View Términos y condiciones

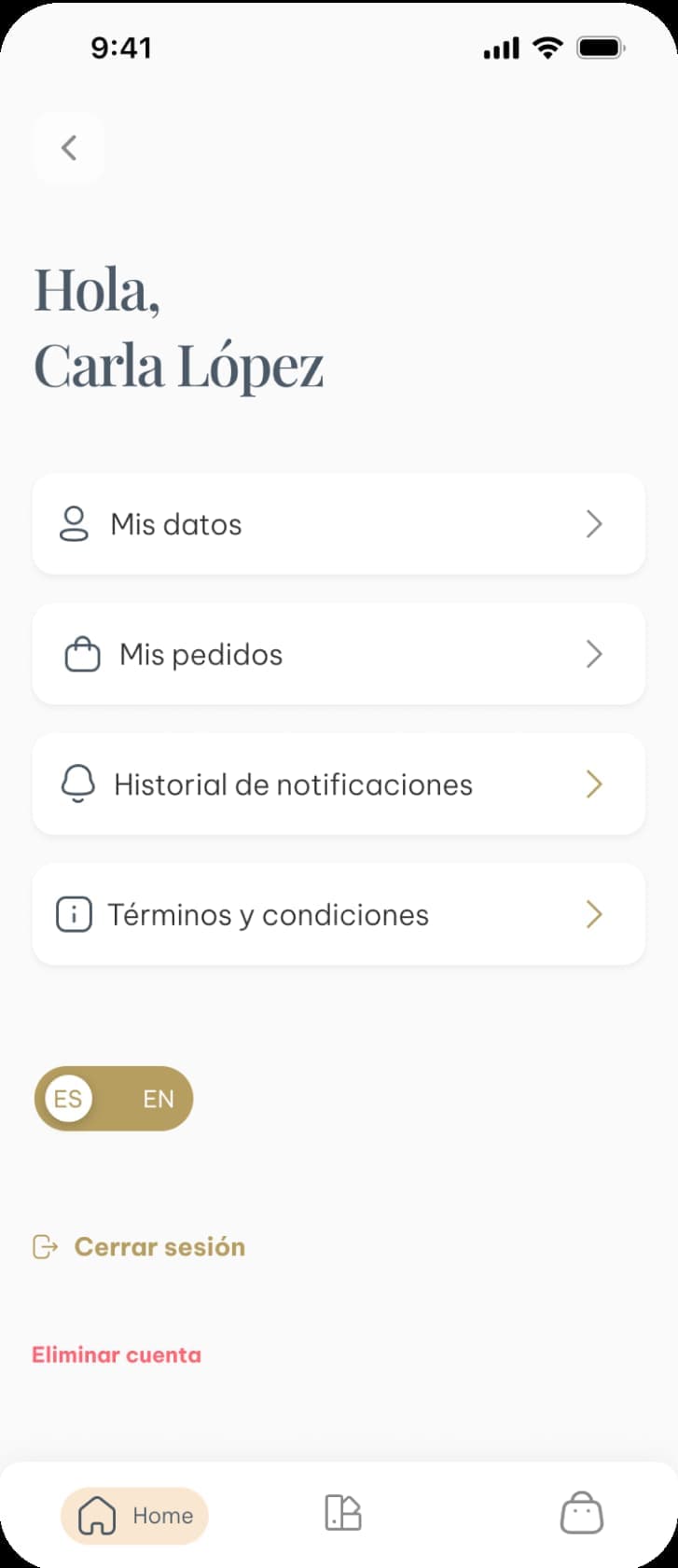[x=339, y=915]
